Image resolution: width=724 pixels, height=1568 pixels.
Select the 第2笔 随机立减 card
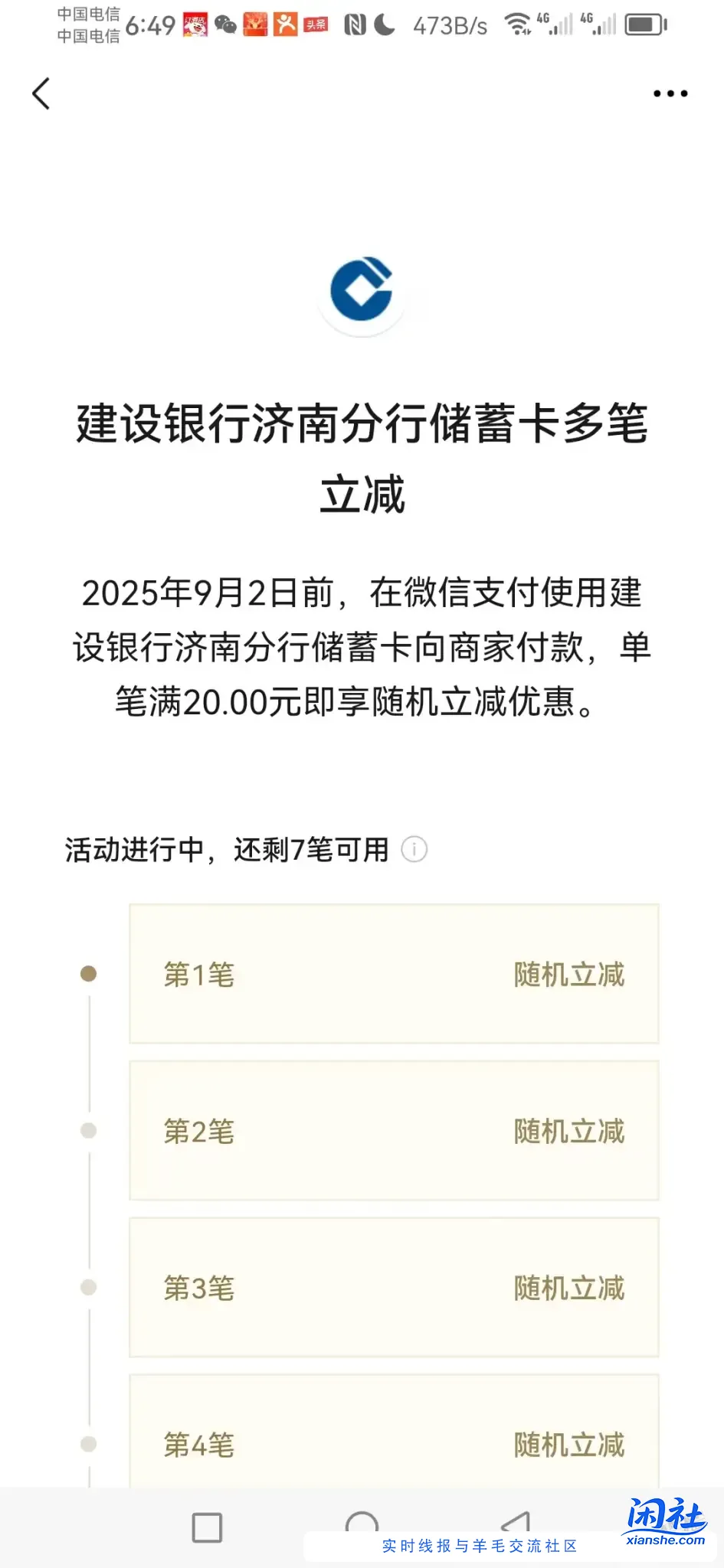[394, 1131]
